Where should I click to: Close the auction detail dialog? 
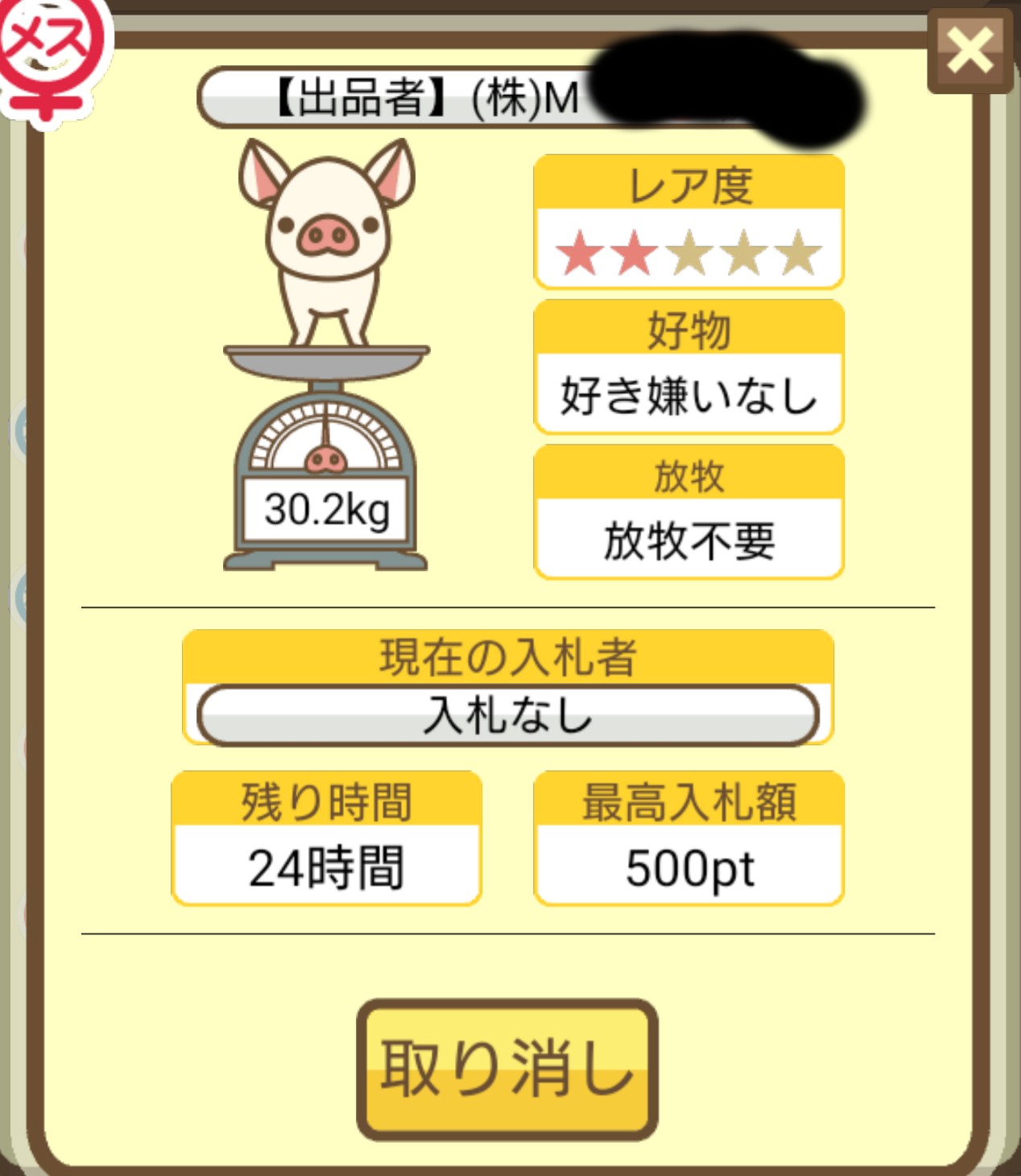pos(969,51)
